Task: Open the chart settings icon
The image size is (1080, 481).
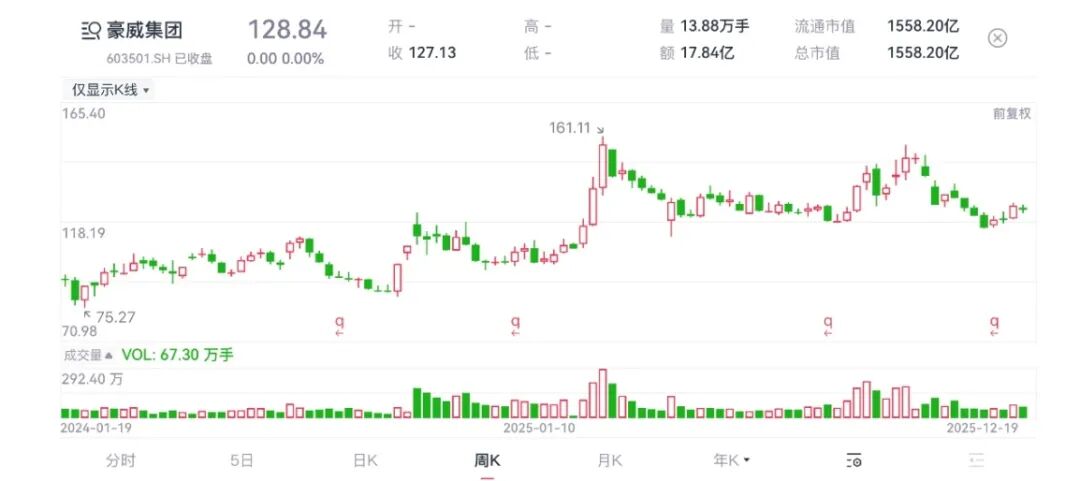Action: 854,460
